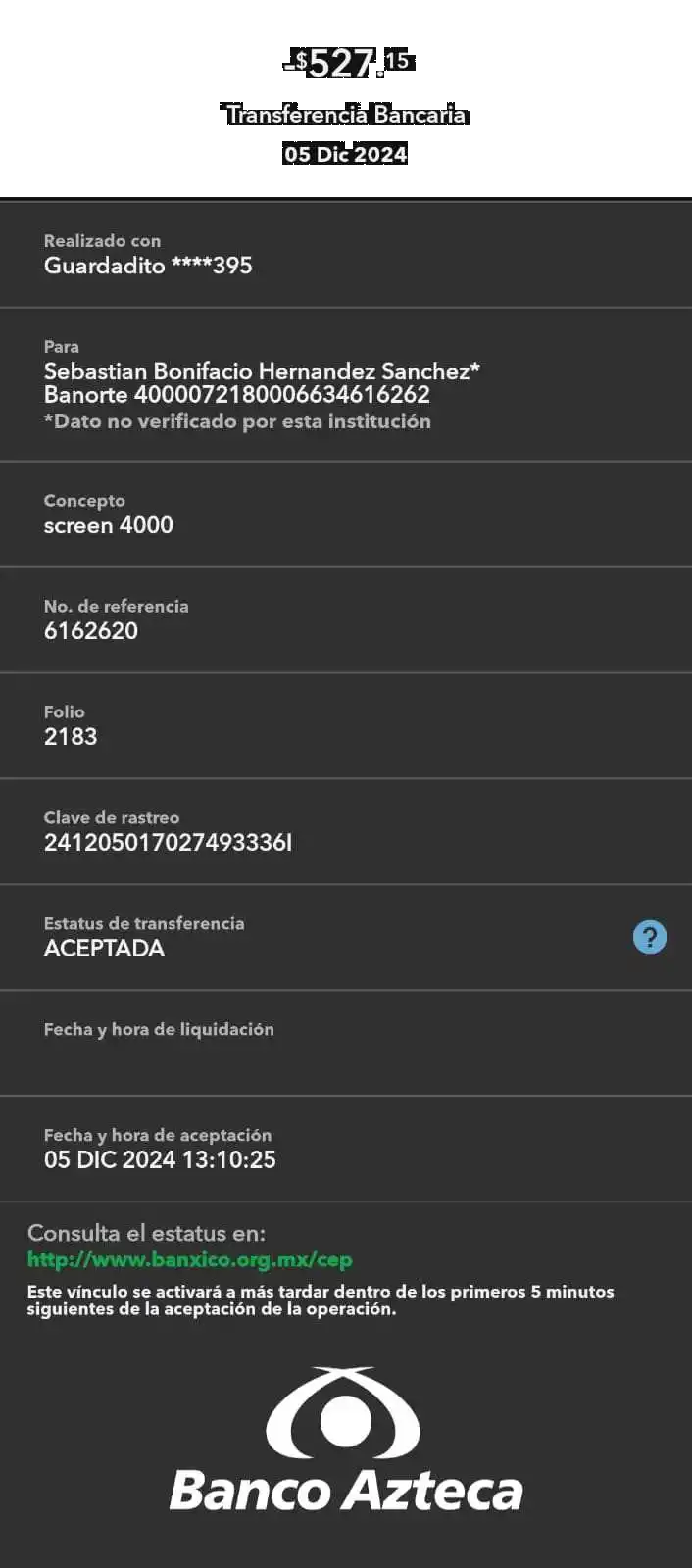This screenshot has width=692, height=1568.
Task: Open the banxico.org.mx/cep status link
Action: (189, 1260)
